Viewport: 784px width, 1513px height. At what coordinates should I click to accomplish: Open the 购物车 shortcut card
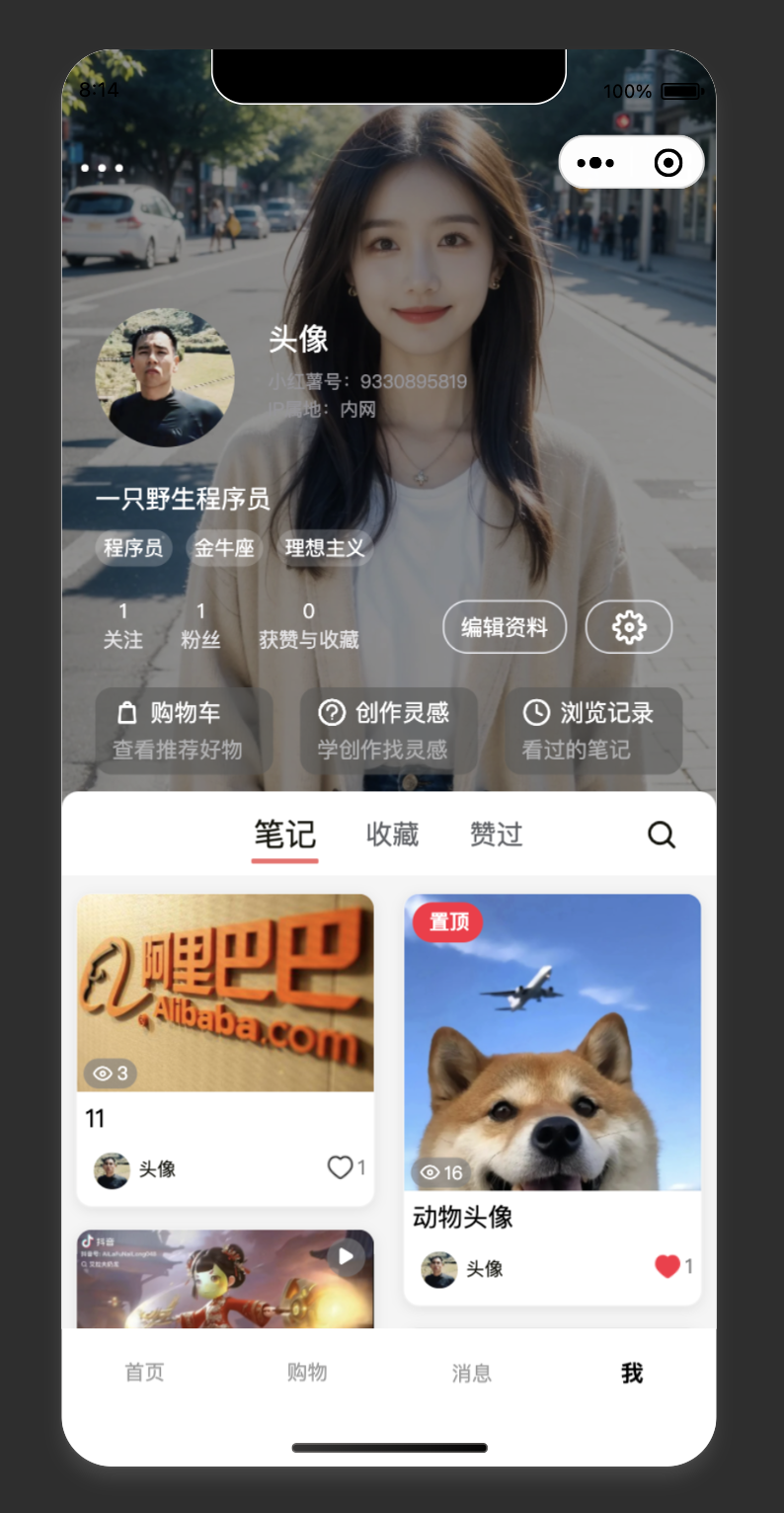click(184, 731)
